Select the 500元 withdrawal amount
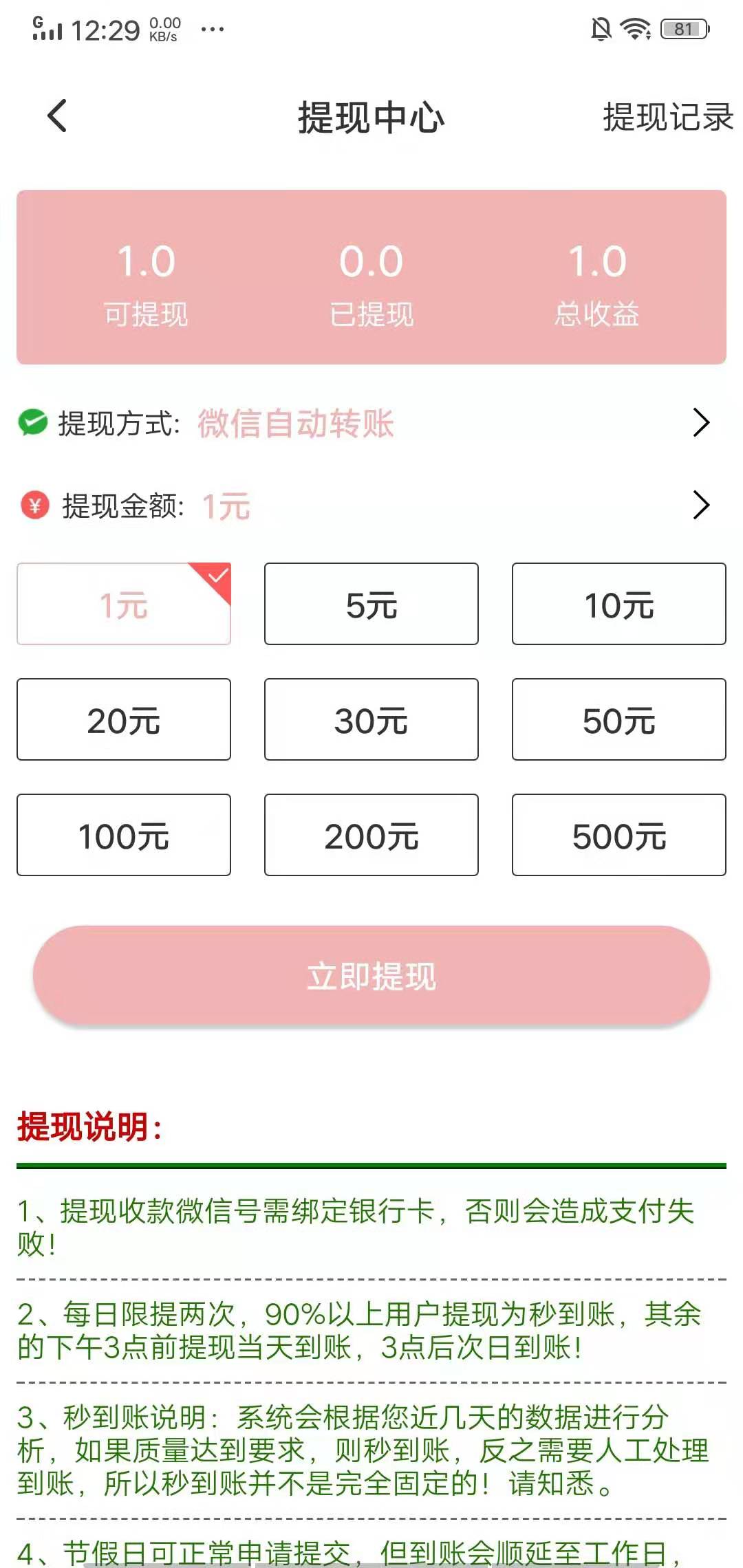The image size is (743, 1568). 618,835
